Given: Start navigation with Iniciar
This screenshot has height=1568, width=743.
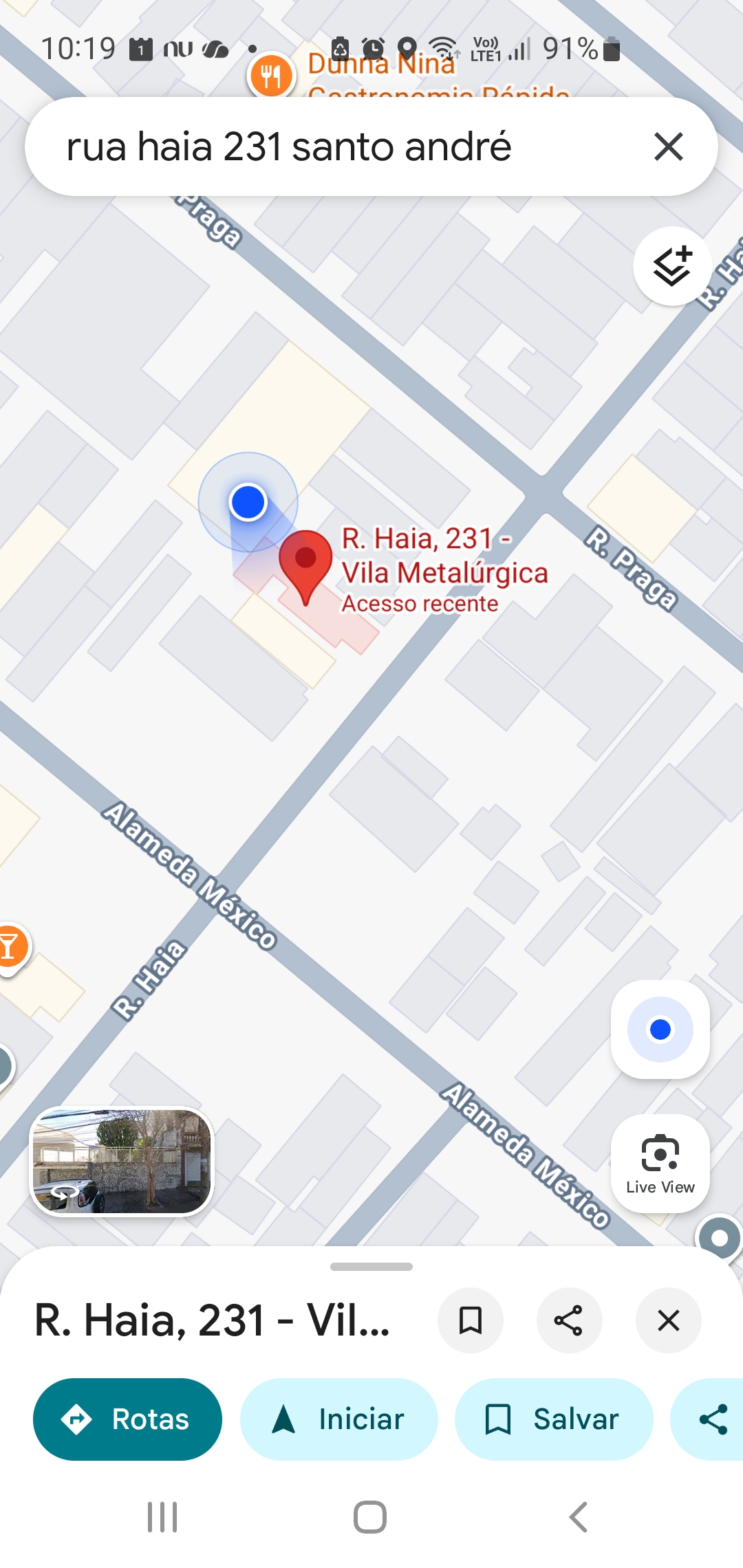Looking at the screenshot, I should pyautogui.click(x=338, y=1419).
